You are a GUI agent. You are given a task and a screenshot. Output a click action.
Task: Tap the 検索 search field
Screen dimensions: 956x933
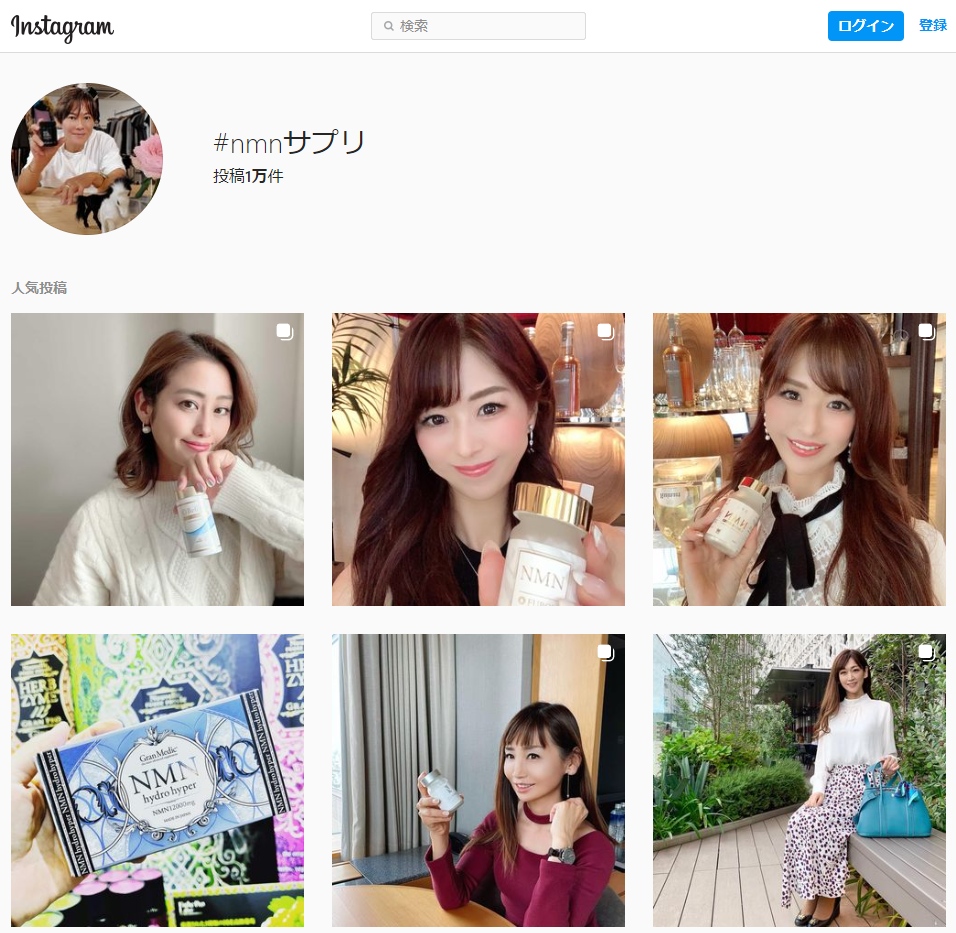click(x=478, y=26)
